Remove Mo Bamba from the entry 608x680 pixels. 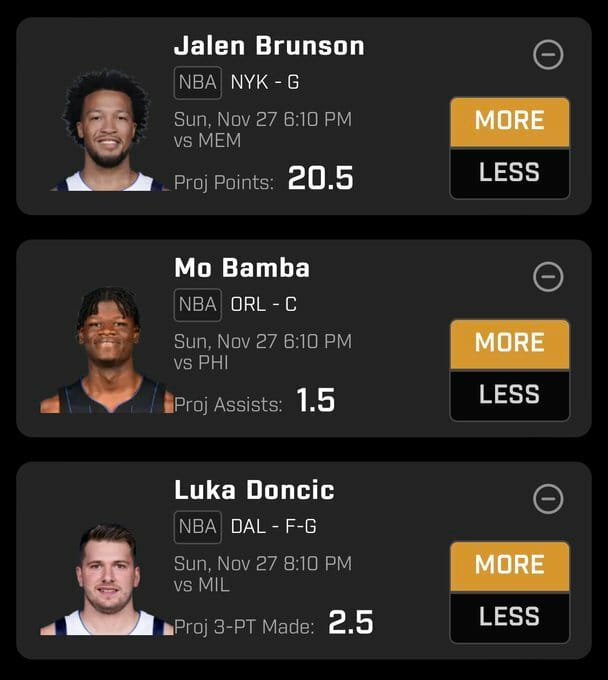(x=548, y=277)
